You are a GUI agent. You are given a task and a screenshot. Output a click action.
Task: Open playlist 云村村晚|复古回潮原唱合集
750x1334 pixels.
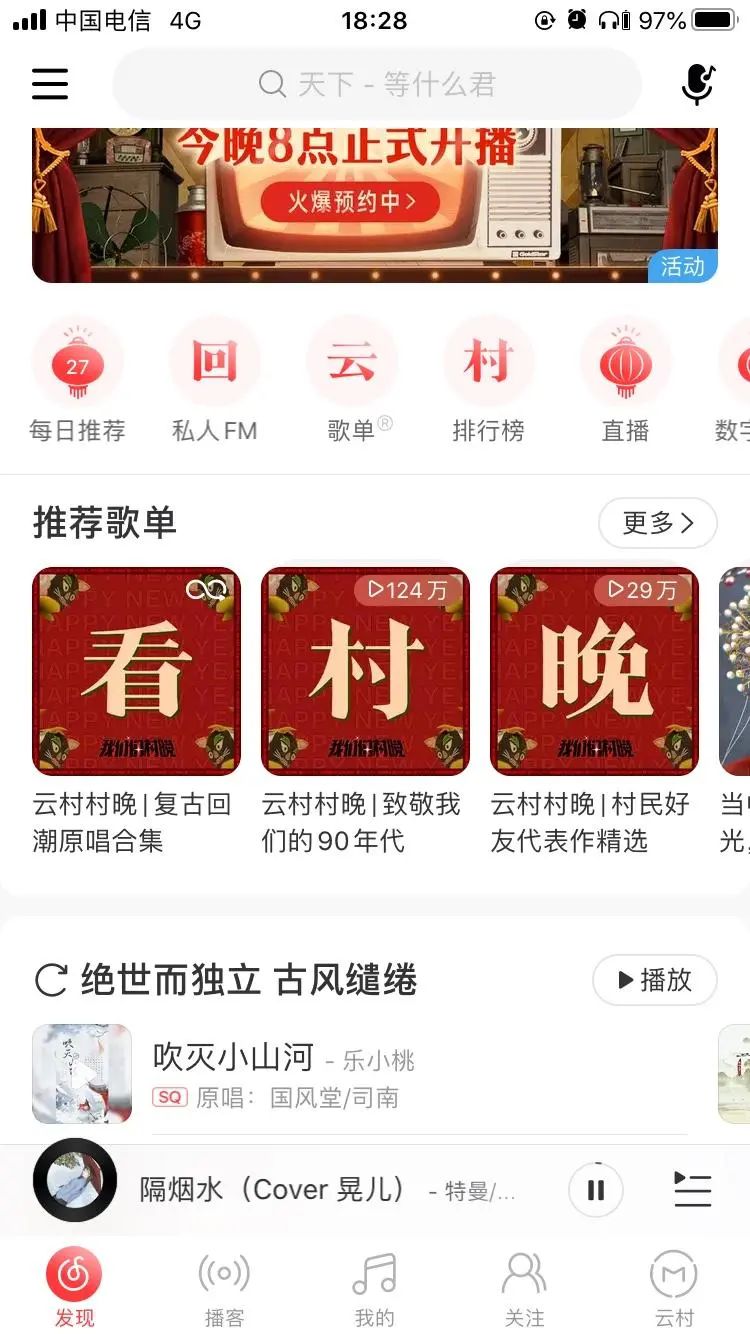click(x=136, y=671)
